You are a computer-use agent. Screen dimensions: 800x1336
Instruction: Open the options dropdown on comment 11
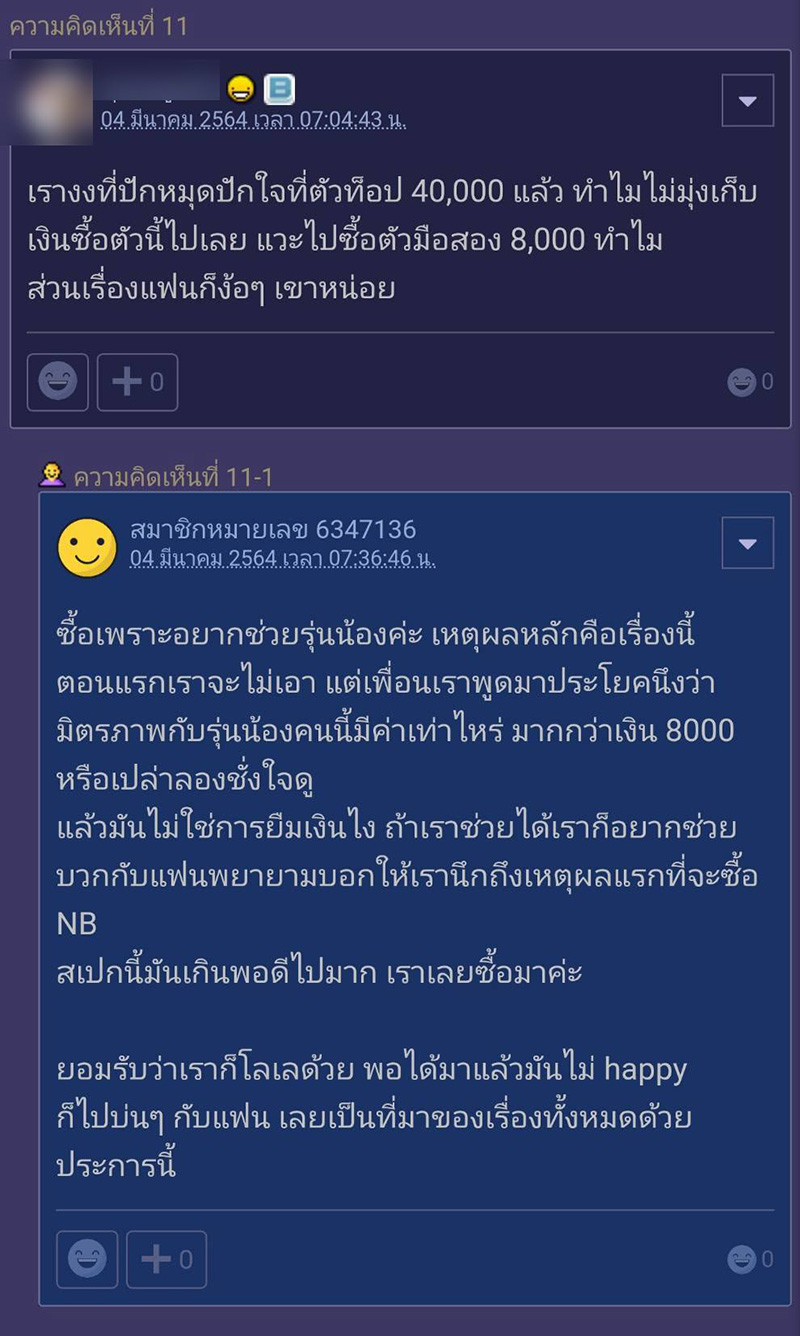pos(747,100)
